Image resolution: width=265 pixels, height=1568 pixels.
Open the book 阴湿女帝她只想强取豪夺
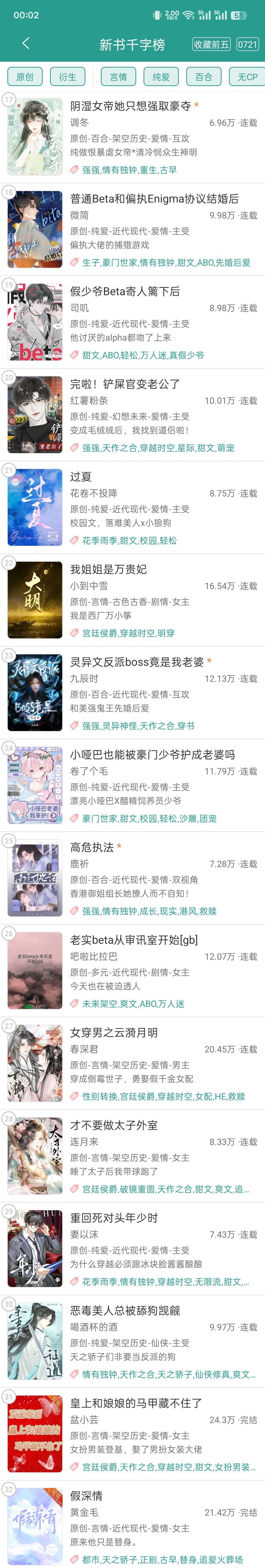[130, 107]
